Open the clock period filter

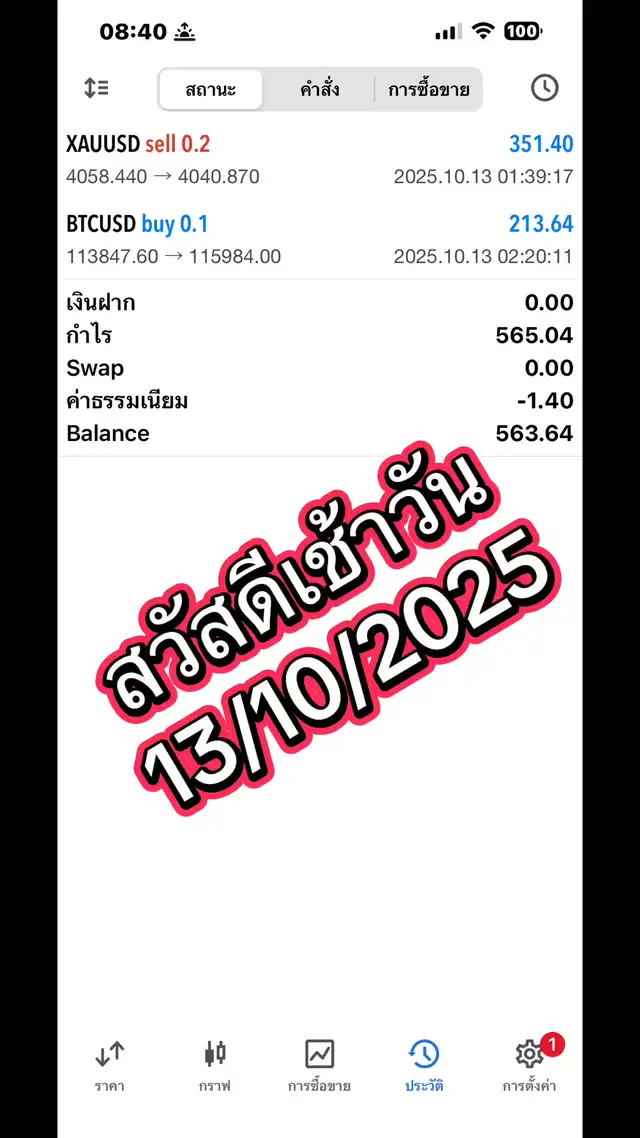pyautogui.click(x=544, y=88)
